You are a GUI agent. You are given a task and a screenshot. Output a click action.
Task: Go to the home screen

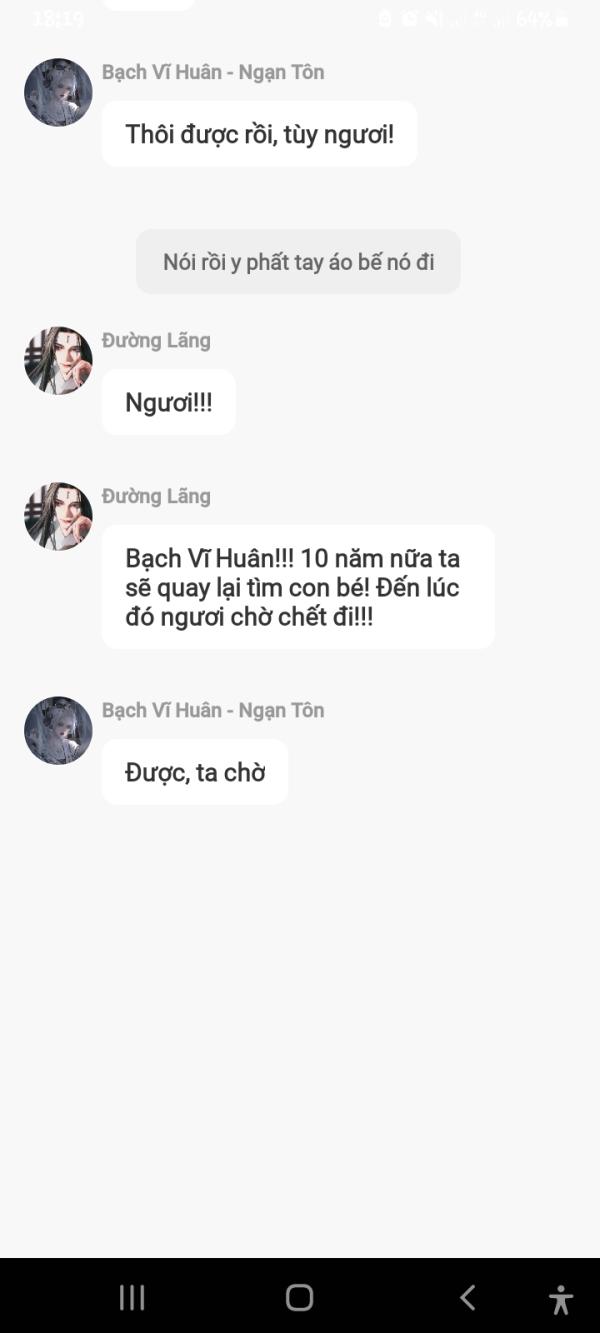(299, 1297)
